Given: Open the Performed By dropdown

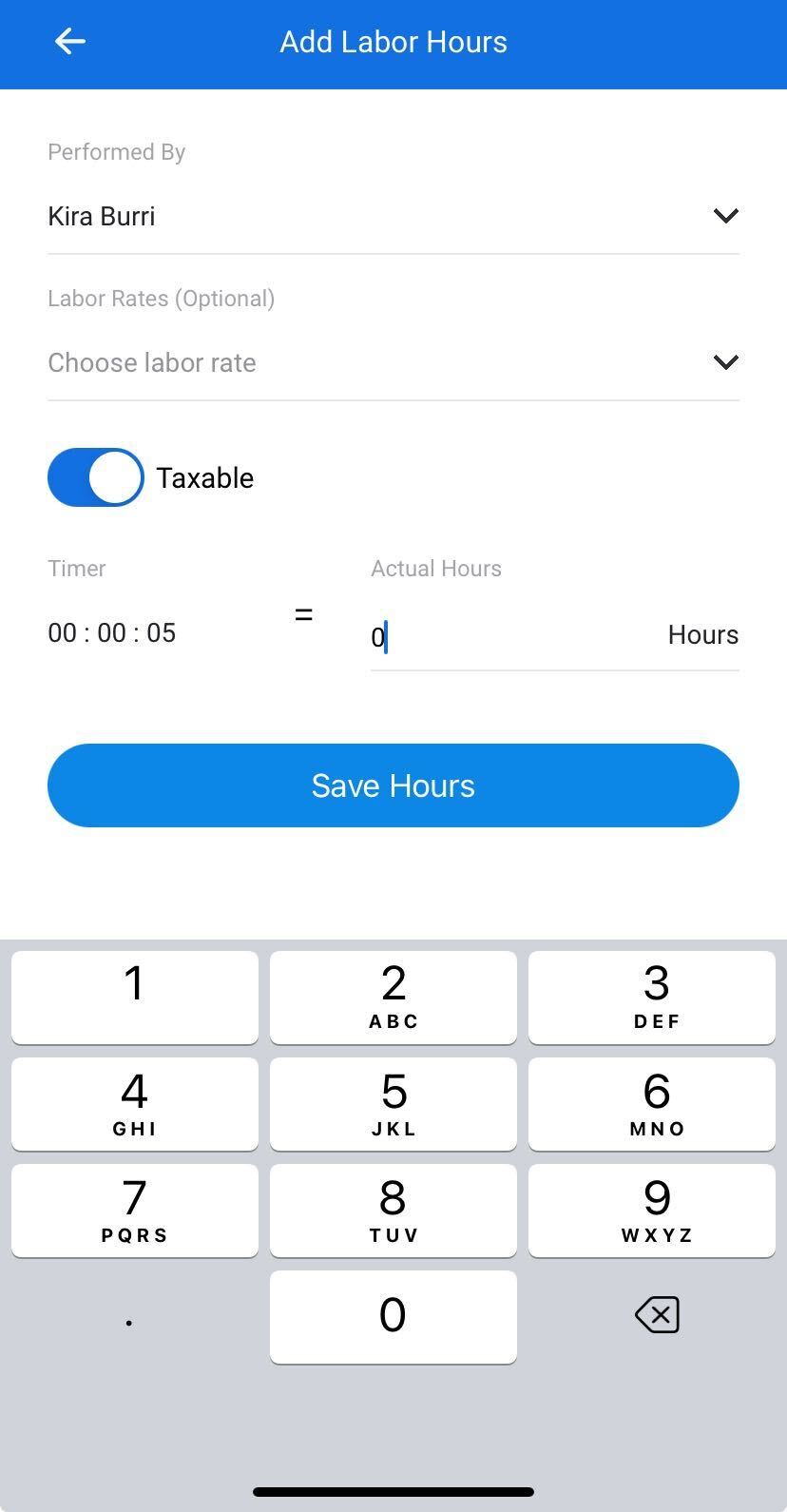Looking at the screenshot, I should (393, 217).
